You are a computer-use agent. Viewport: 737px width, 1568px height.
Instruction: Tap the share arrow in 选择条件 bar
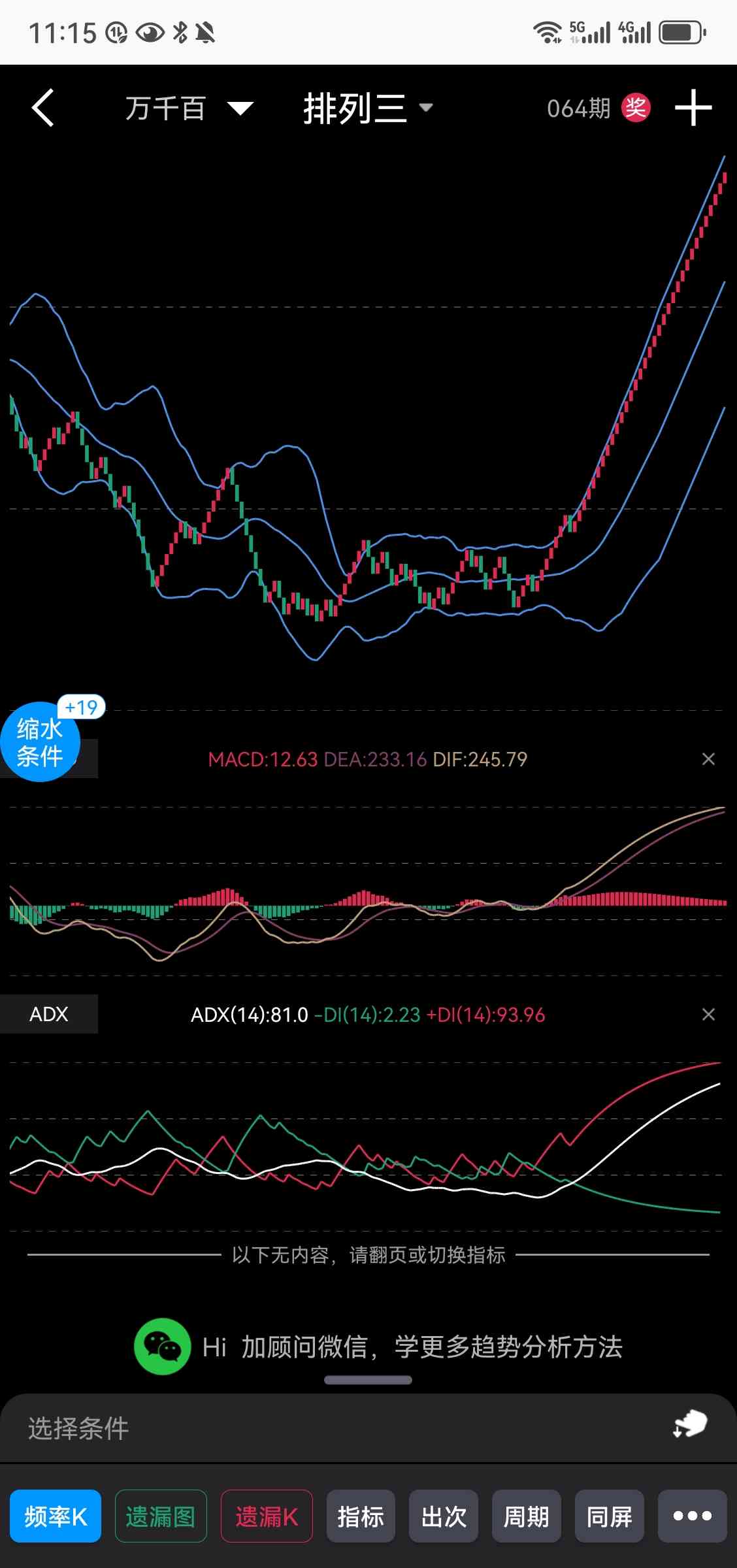tap(690, 1424)
